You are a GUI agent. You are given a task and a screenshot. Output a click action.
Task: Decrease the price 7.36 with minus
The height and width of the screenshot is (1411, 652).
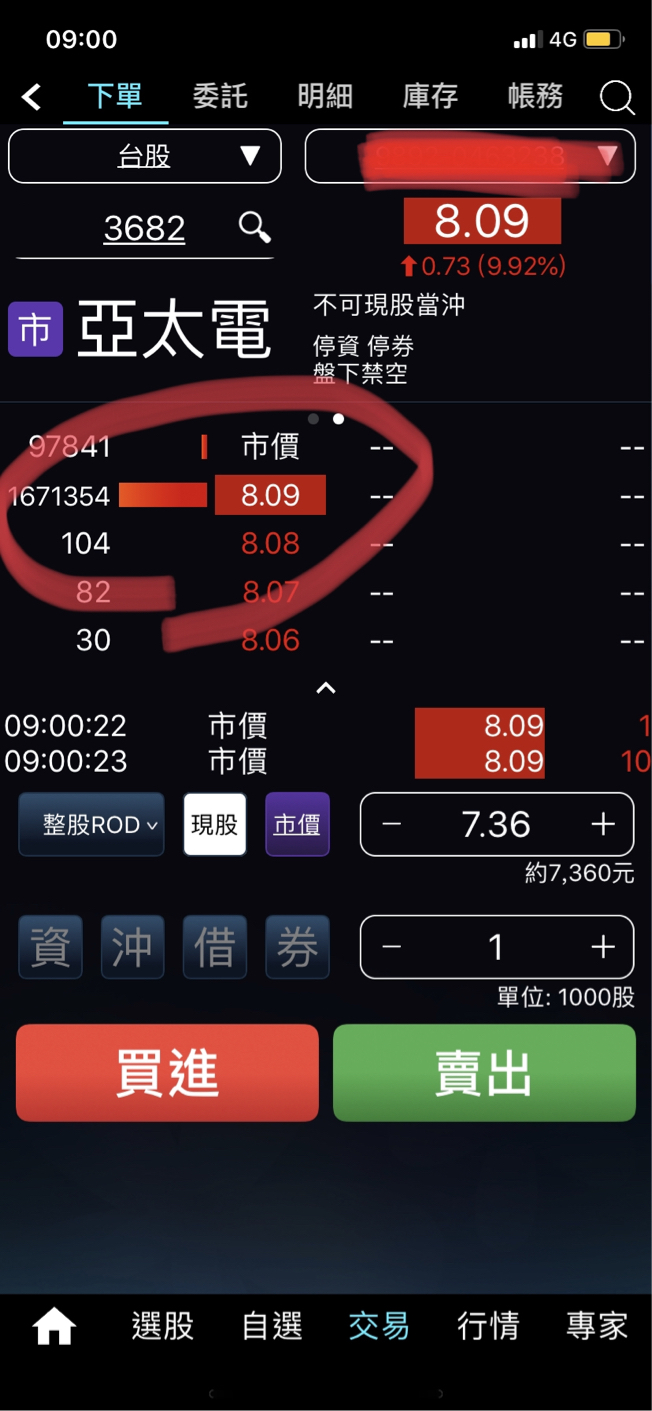coord(392,825)
